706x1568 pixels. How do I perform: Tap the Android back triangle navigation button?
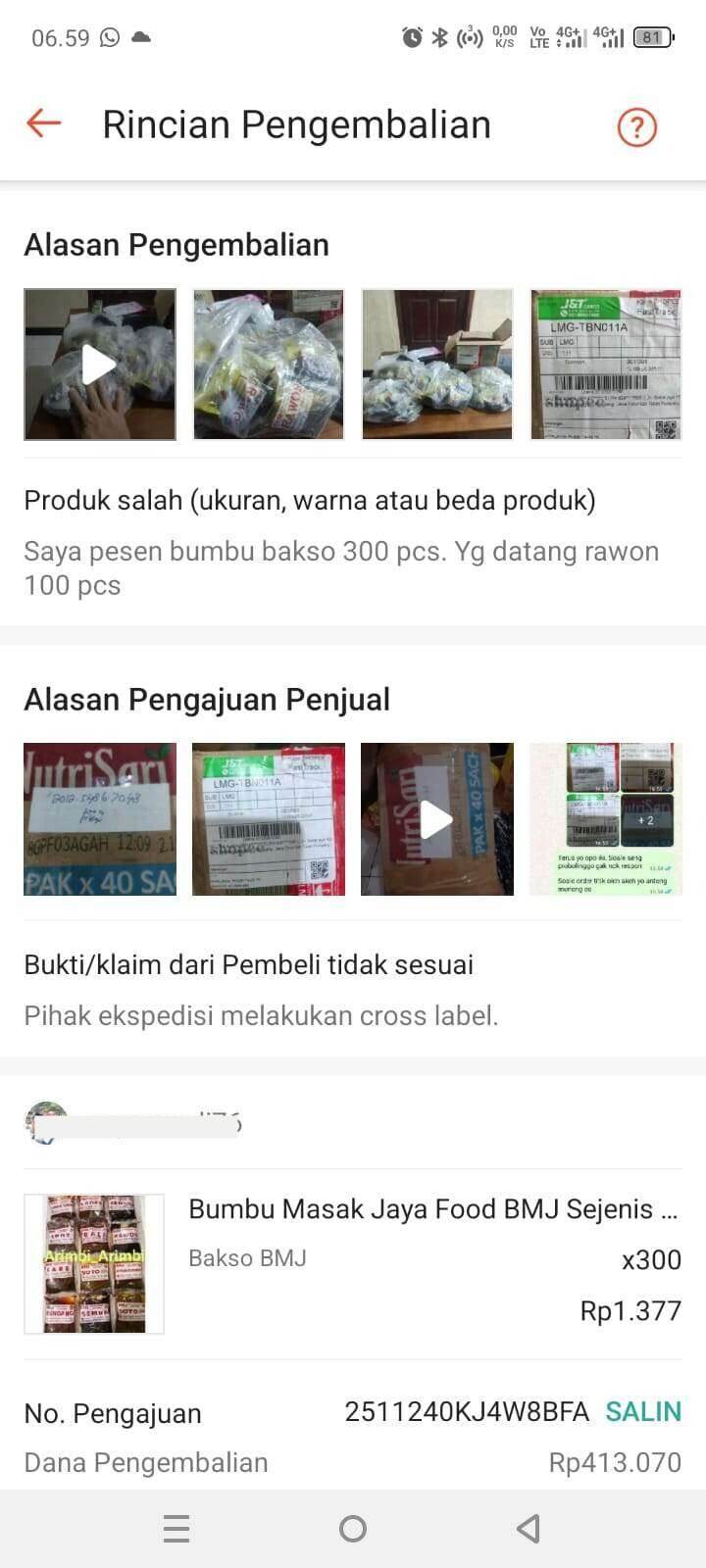[x=528, y=1527]
